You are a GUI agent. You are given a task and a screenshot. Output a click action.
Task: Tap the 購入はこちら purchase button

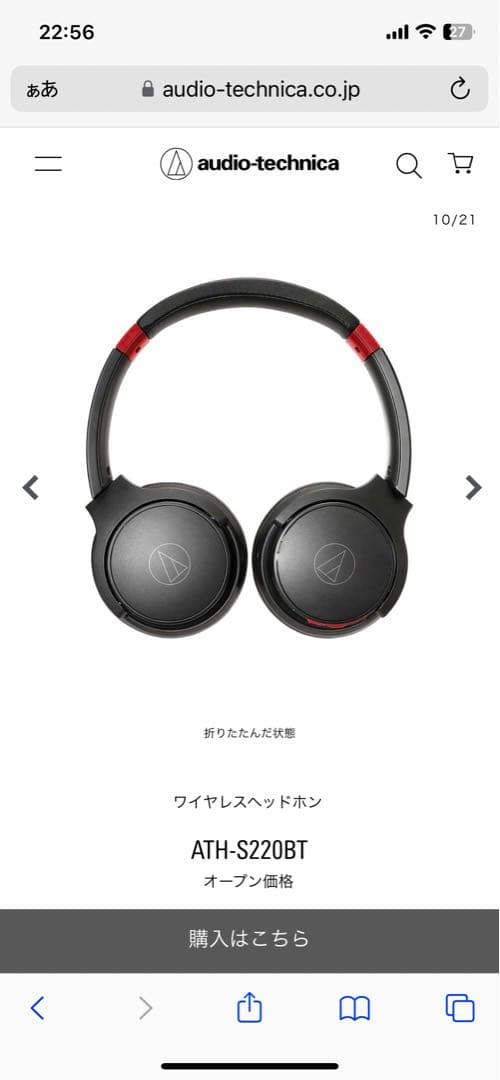point(250,940)
